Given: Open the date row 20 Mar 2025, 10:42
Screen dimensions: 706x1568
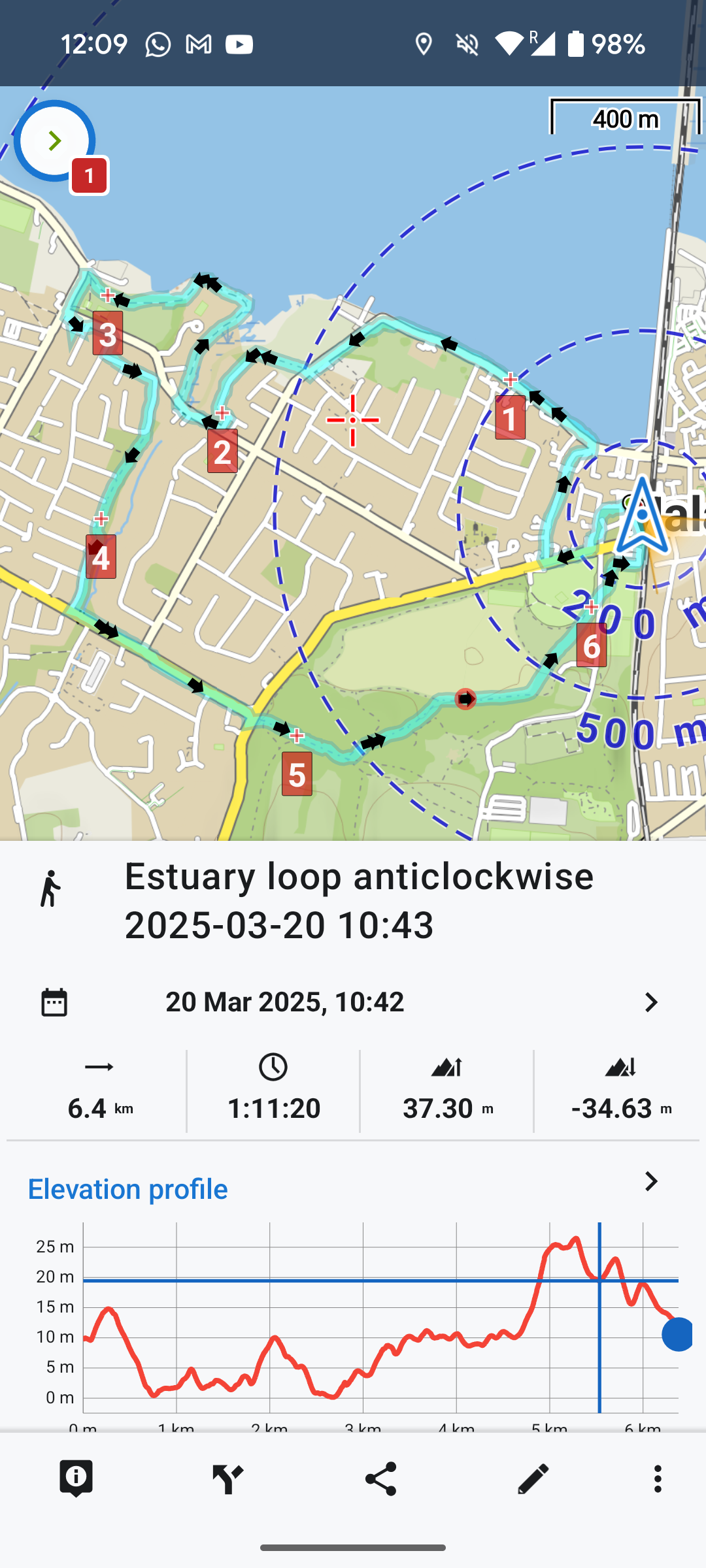Looking at the screenshot, I should coord(353,1002).
